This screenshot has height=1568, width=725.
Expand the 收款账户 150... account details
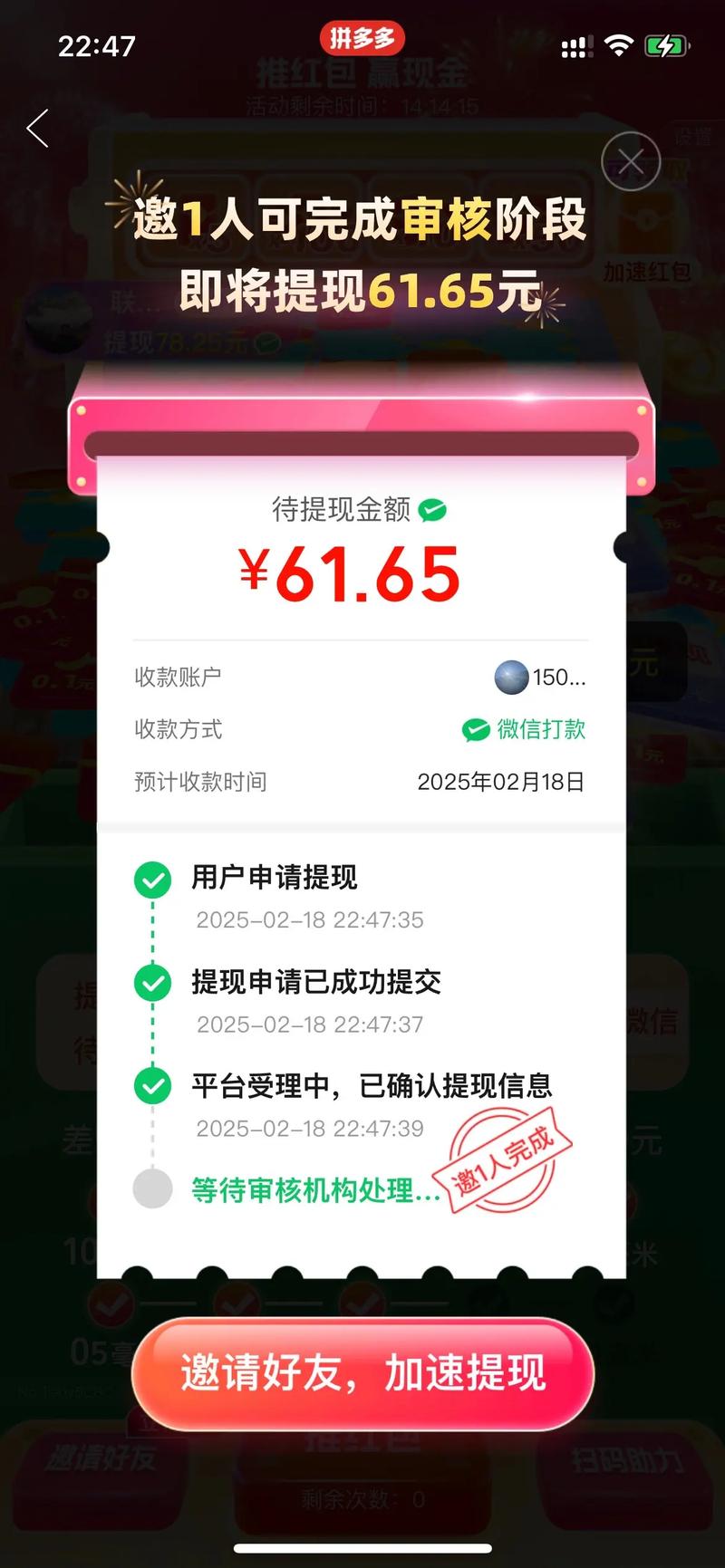click(542, 678)
